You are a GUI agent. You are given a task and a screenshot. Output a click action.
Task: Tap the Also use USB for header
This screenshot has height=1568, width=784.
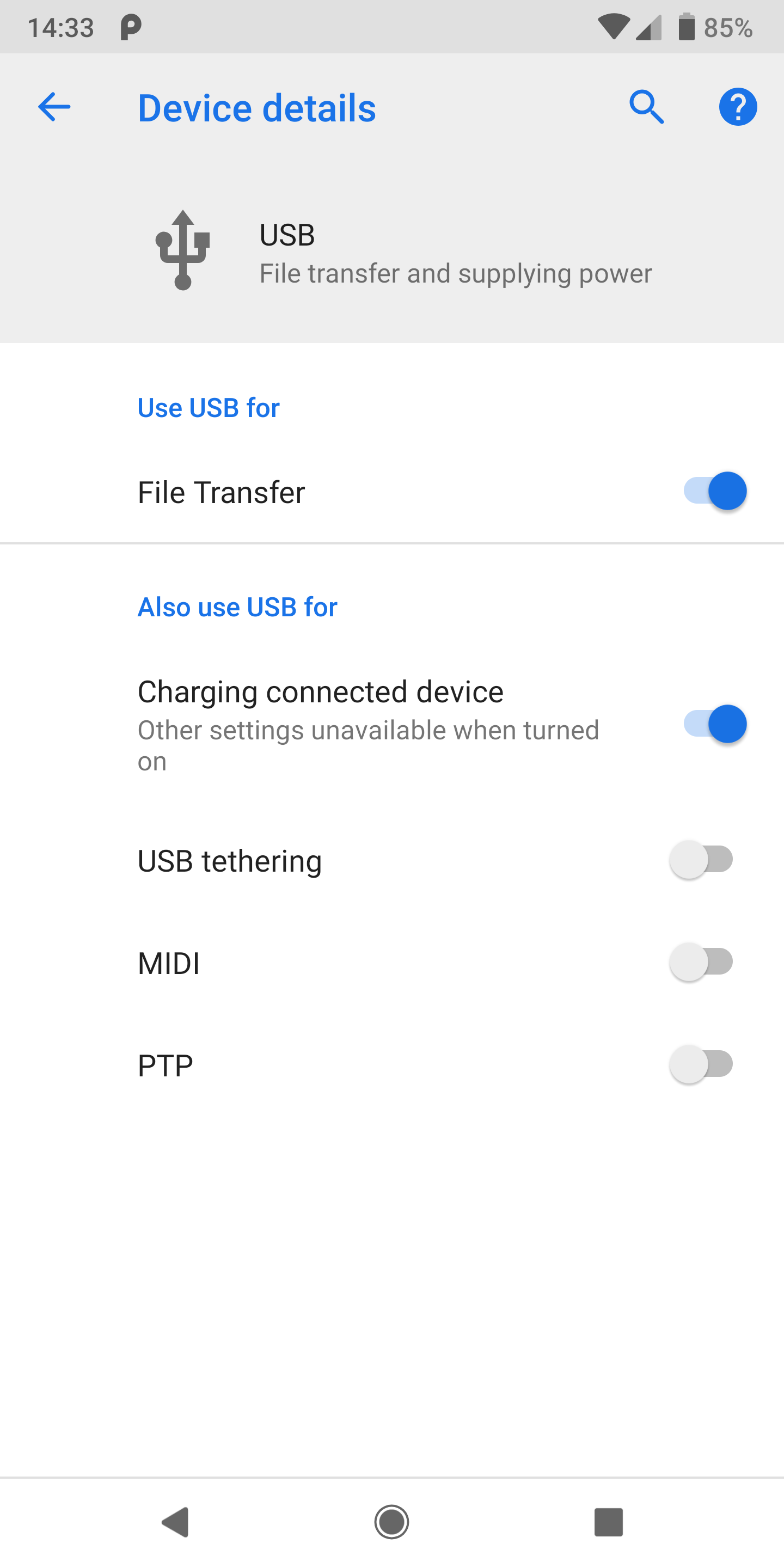(237, 607)
